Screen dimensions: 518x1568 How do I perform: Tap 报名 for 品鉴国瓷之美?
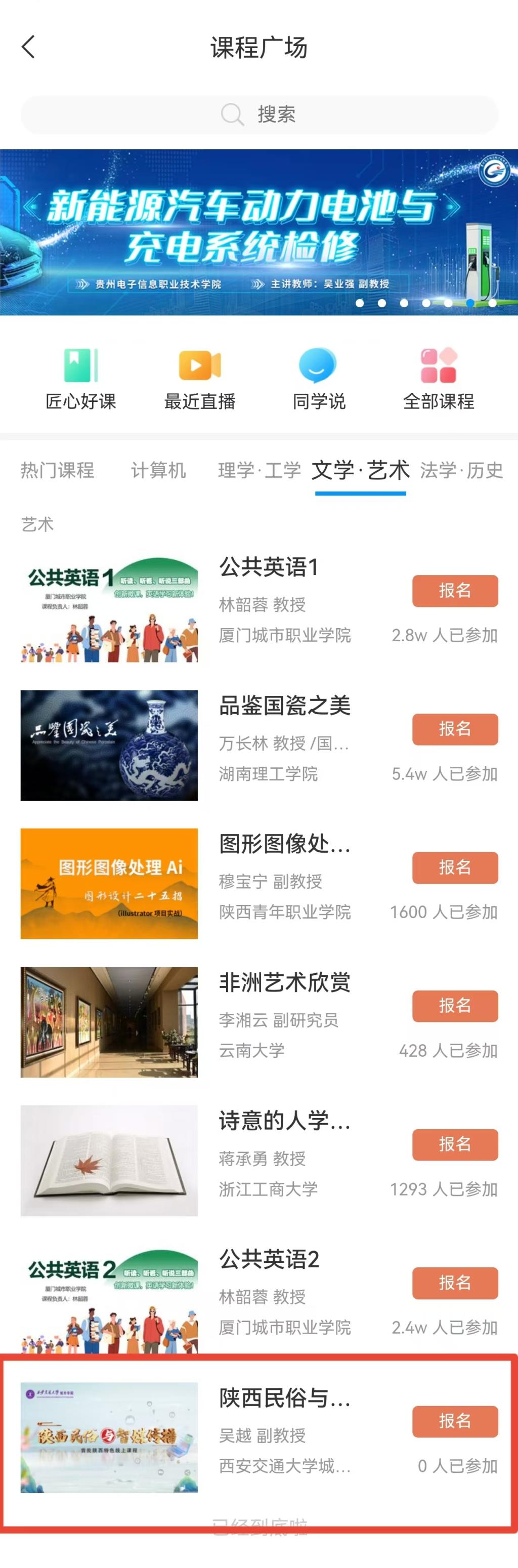point(455,729)
